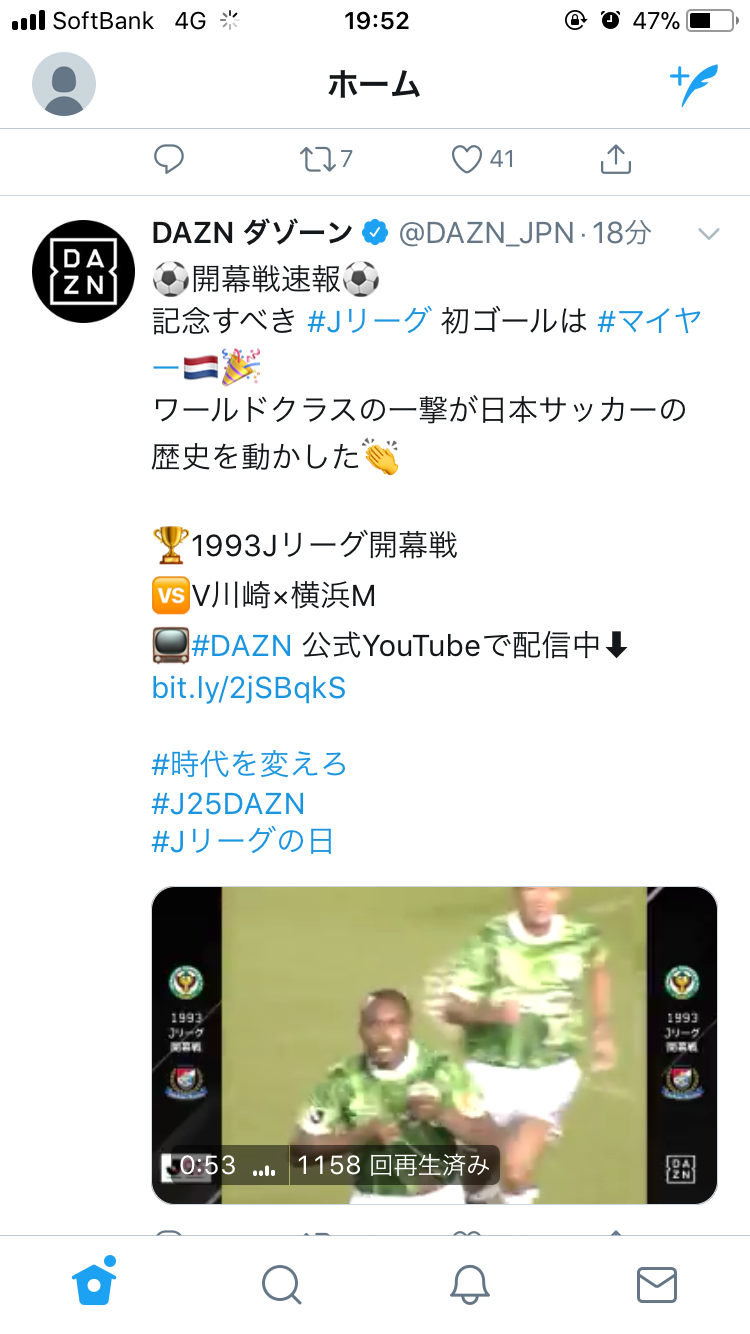This screenshot has height=1334, width=750.
Task: Switch to the Search tab
Action: tap(281, 1284)
